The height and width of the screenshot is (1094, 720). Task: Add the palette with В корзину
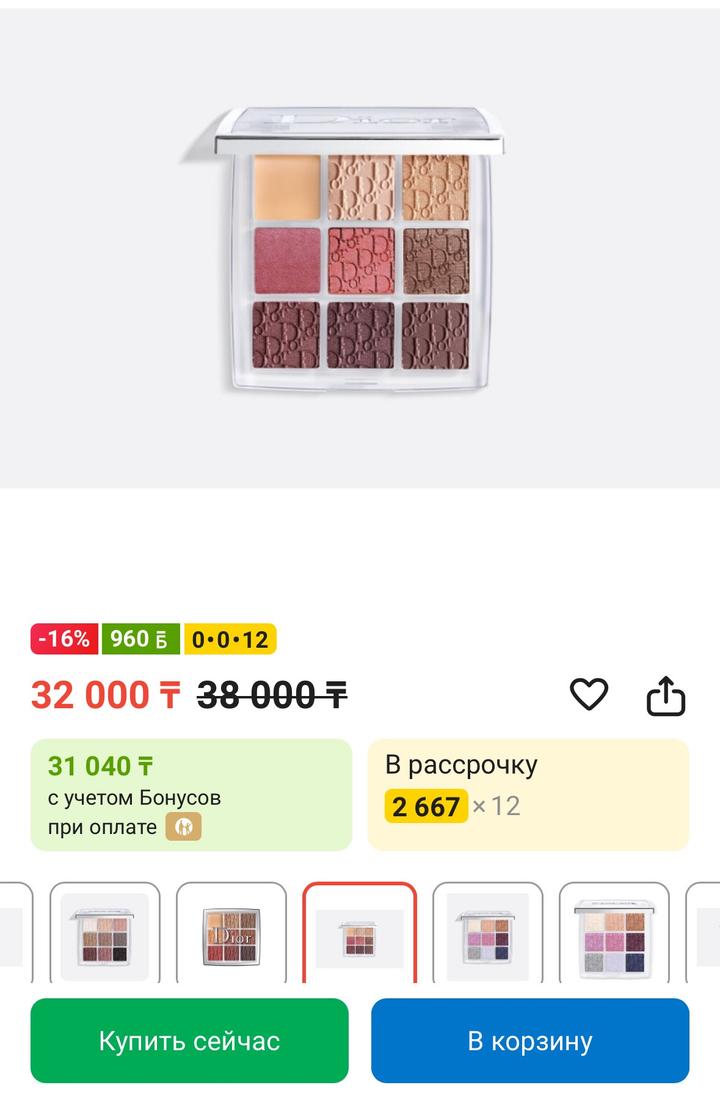point(530,1040)
